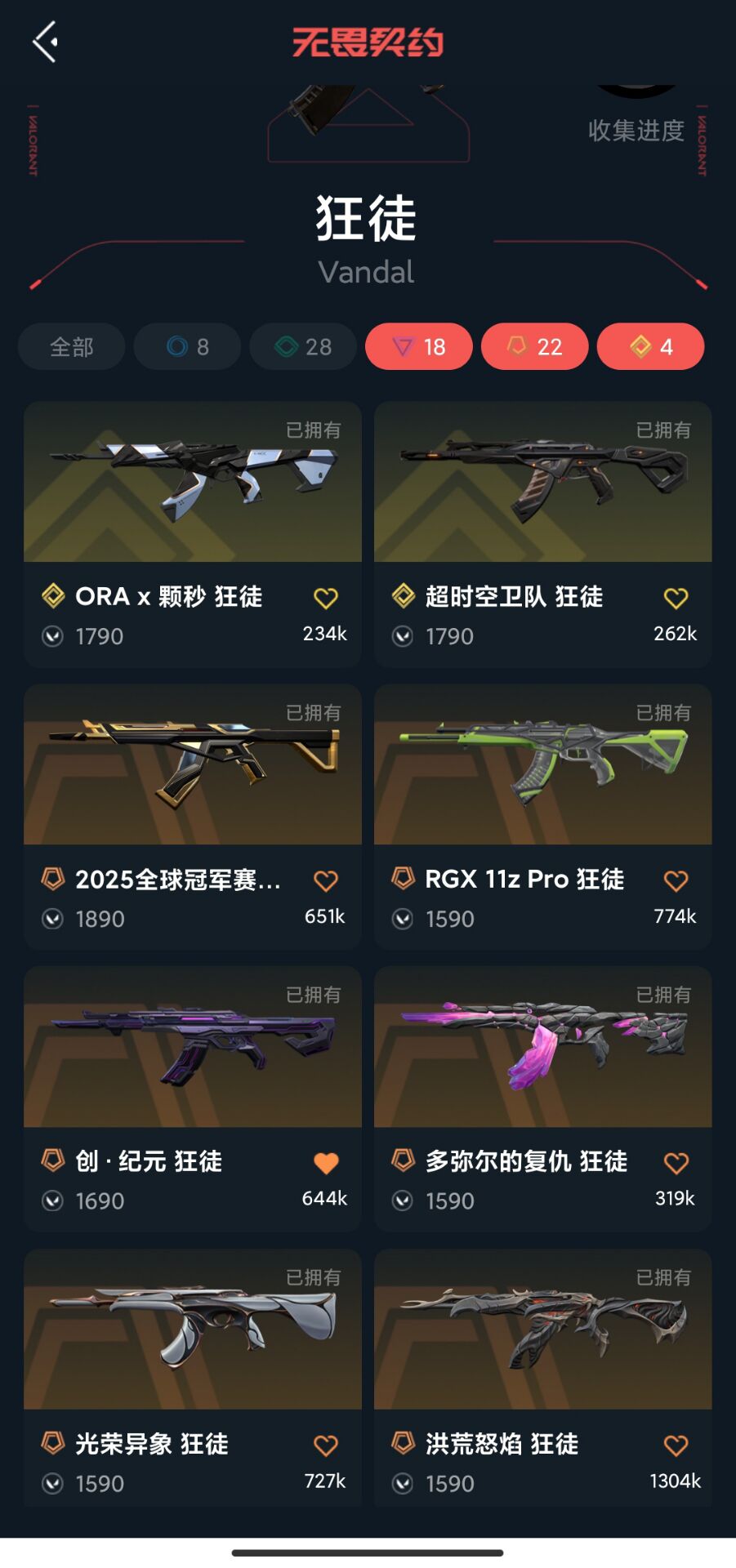Like the 多弥尔的复仇 狂徒 skin
Image resolution: width=736 pixels, height=1568 pixels.
(x=676, y=1163)
